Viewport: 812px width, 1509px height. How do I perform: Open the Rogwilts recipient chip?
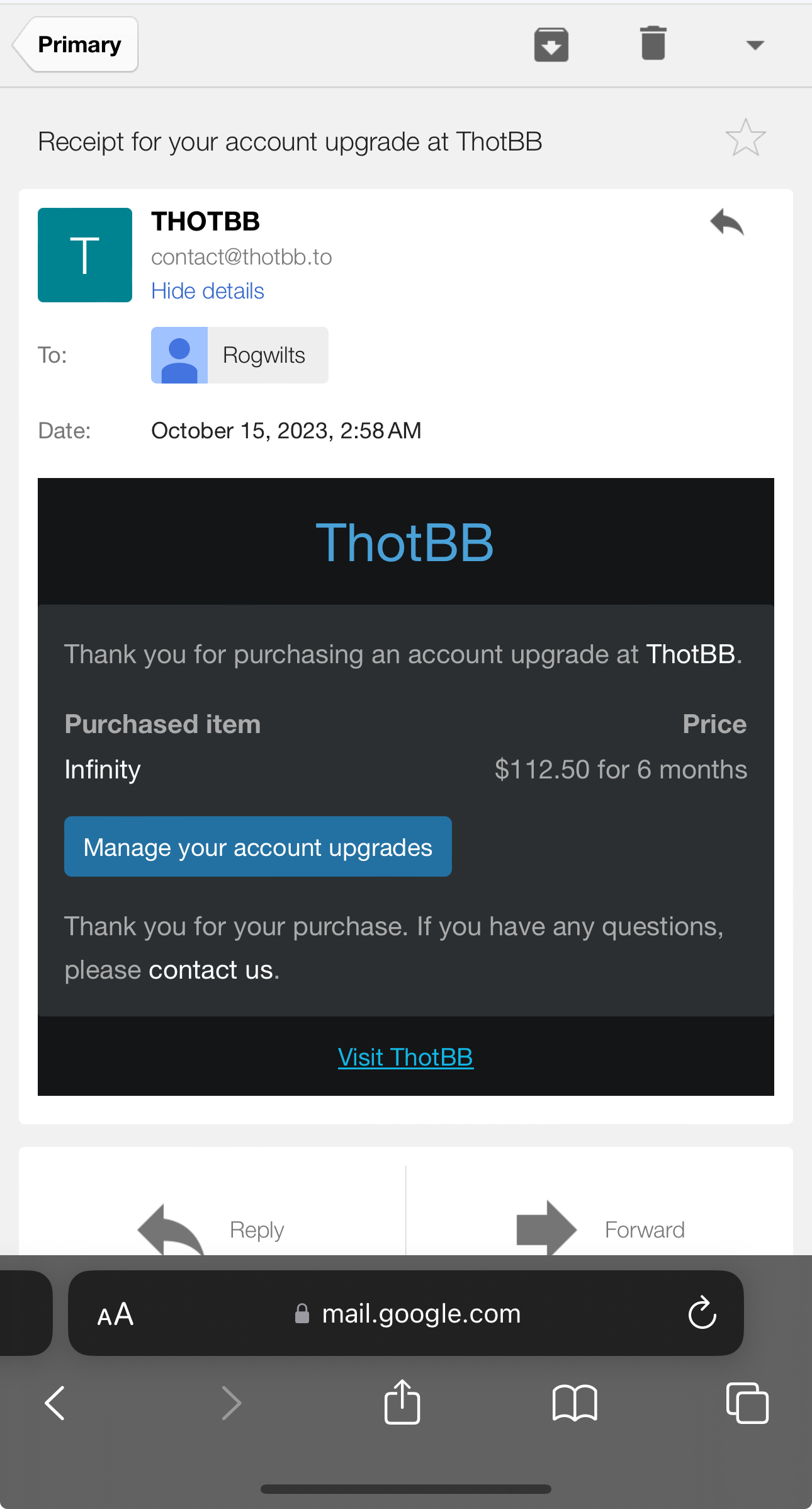point(240,355)
